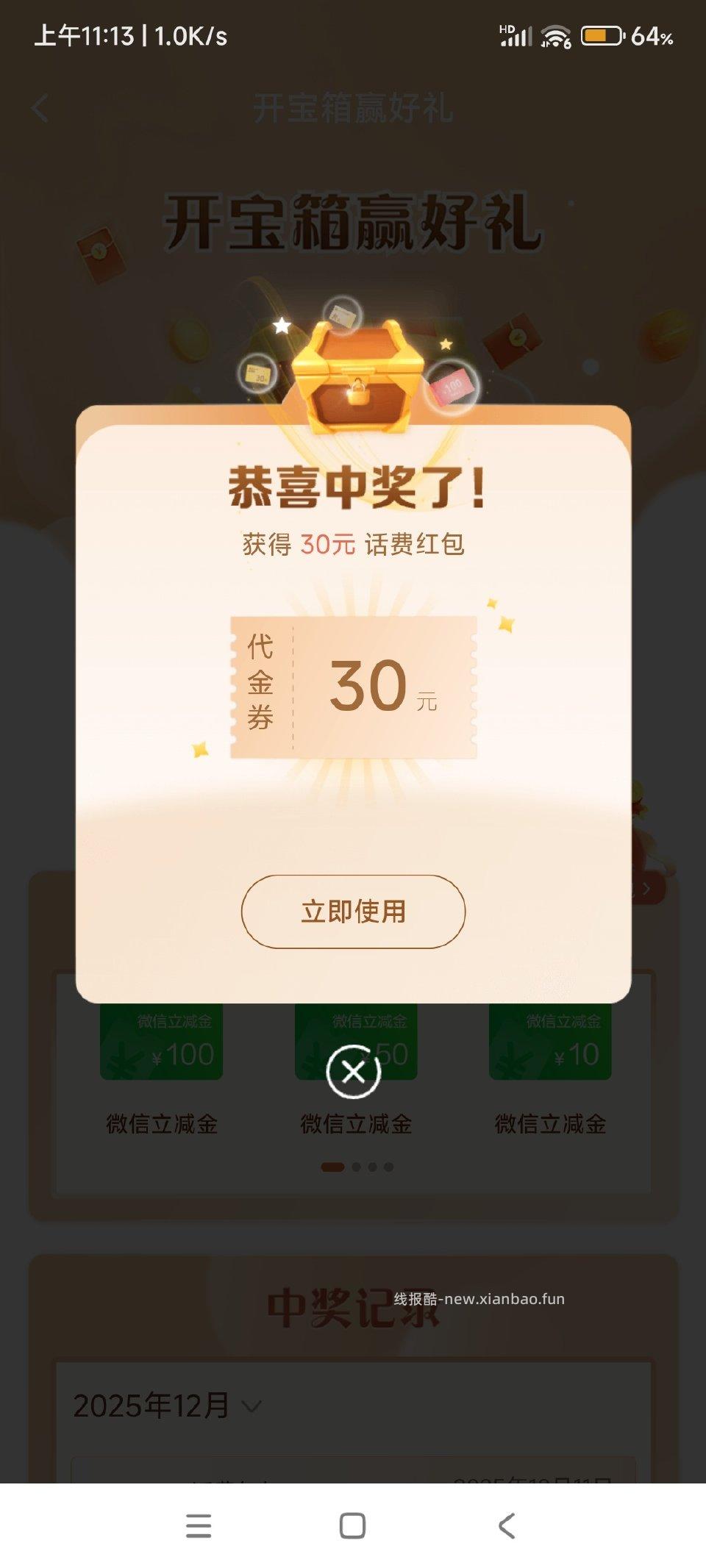
Task: Select the first carousel pagination dot
Action: [332, 1167]
